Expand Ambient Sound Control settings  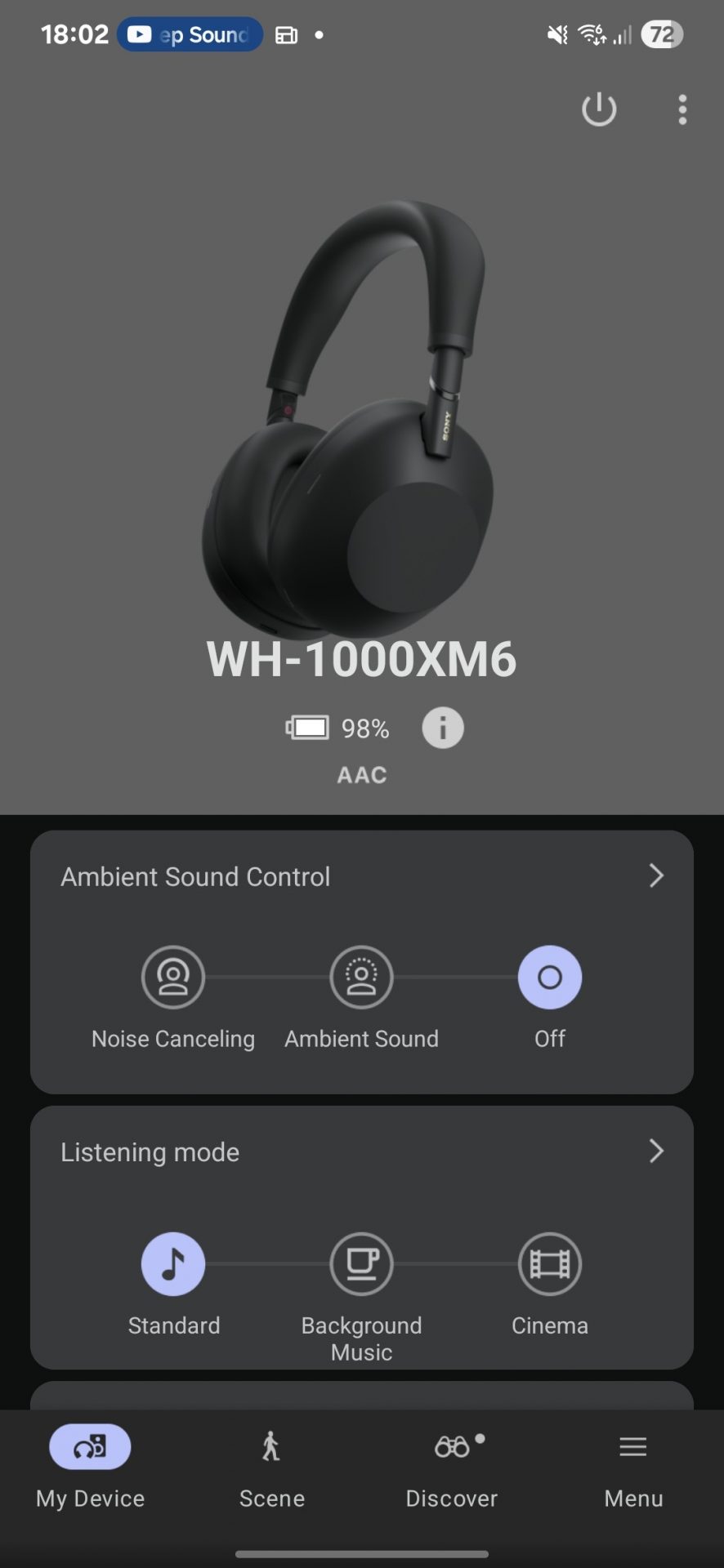coord(655,876)
